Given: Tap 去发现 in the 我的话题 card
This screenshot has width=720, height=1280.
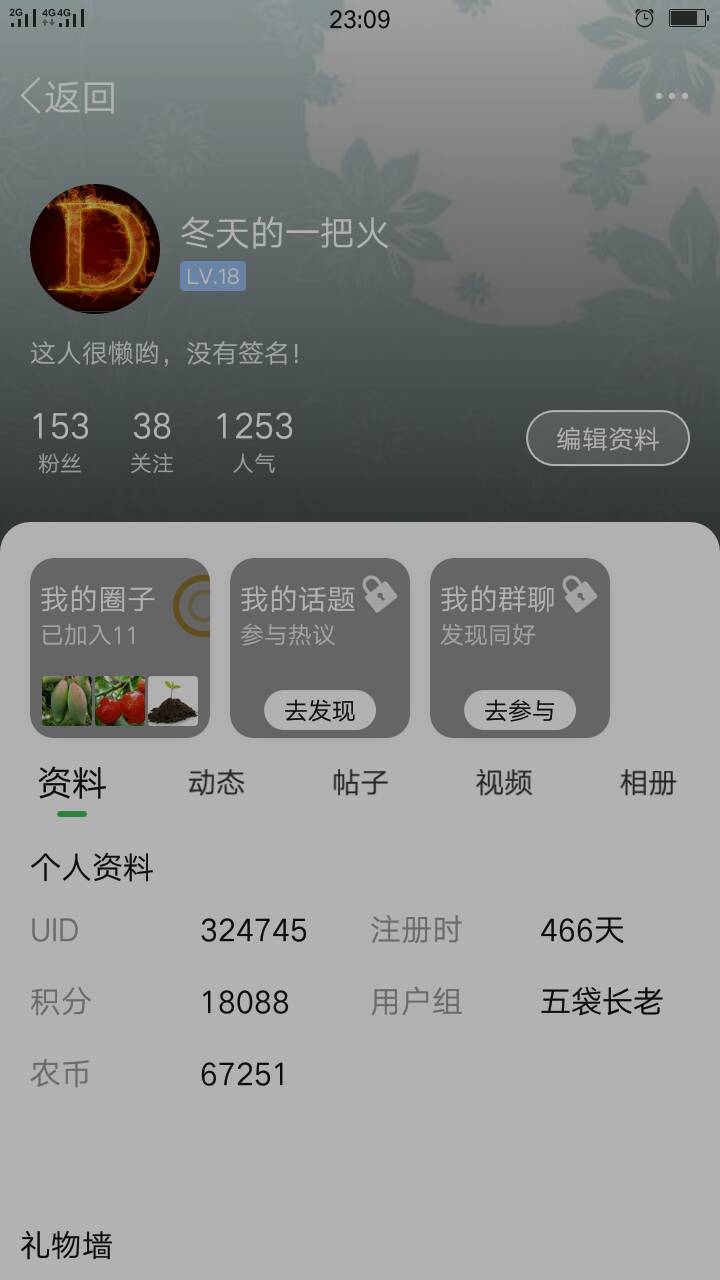Looking at the screenshot, I should tap(320, 711).
